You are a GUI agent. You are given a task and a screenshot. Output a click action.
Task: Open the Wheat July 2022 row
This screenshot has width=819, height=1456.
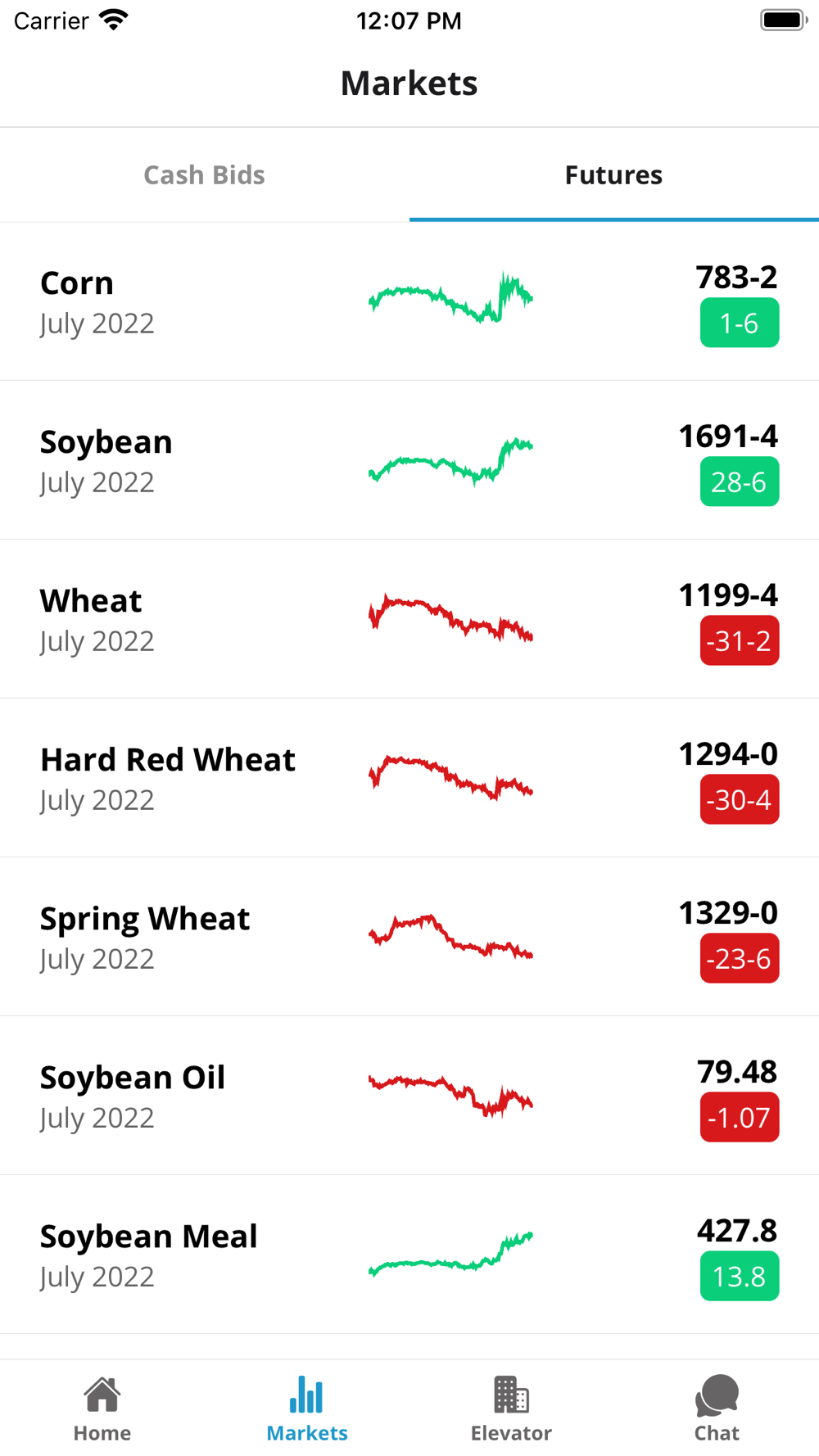click(x=409, y=619)
